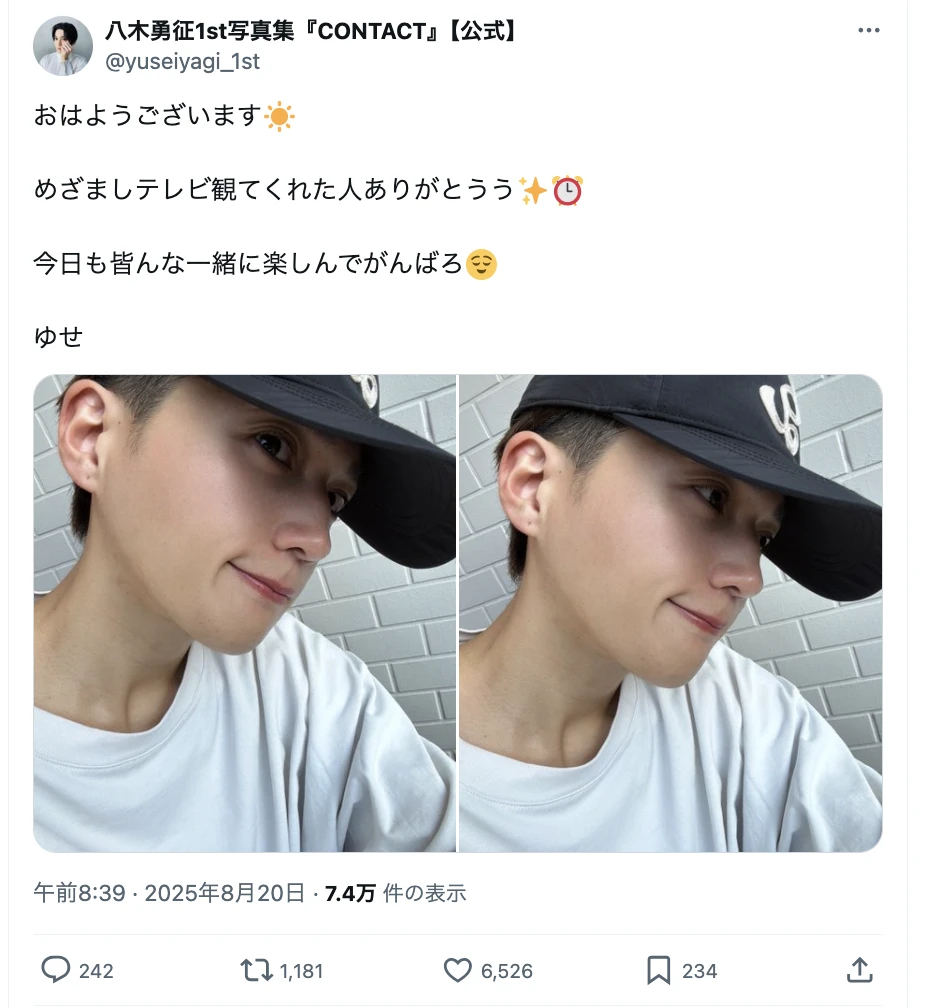
Task: Open the author's profile avatar
Action: 63,46
